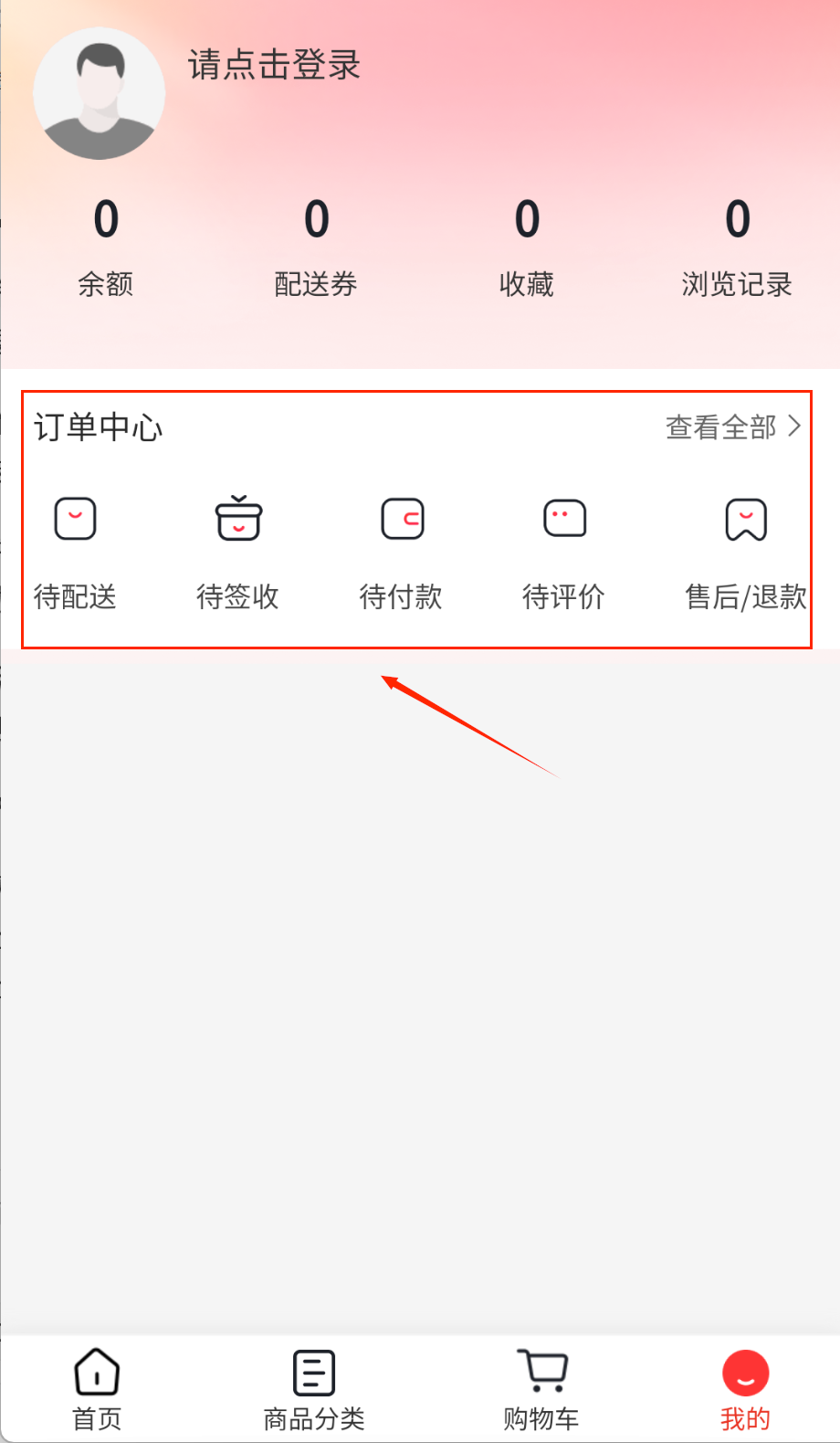Open 待评价 orders
Viewport: 840px width, 1443px height.
(x=564, y=548)
